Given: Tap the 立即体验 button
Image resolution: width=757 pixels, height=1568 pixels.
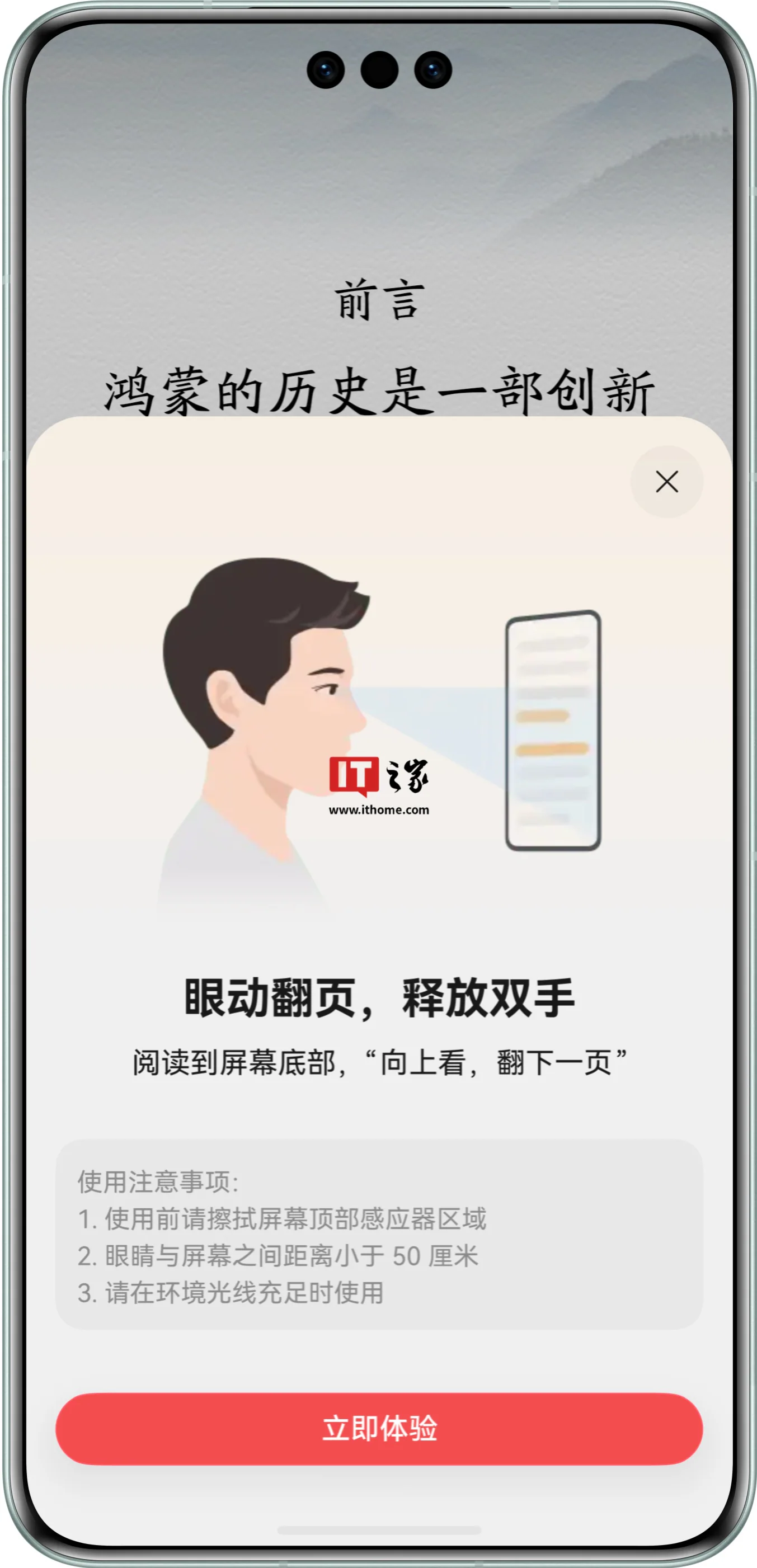Looking at the screenshot, I should tap(379, 1428).
